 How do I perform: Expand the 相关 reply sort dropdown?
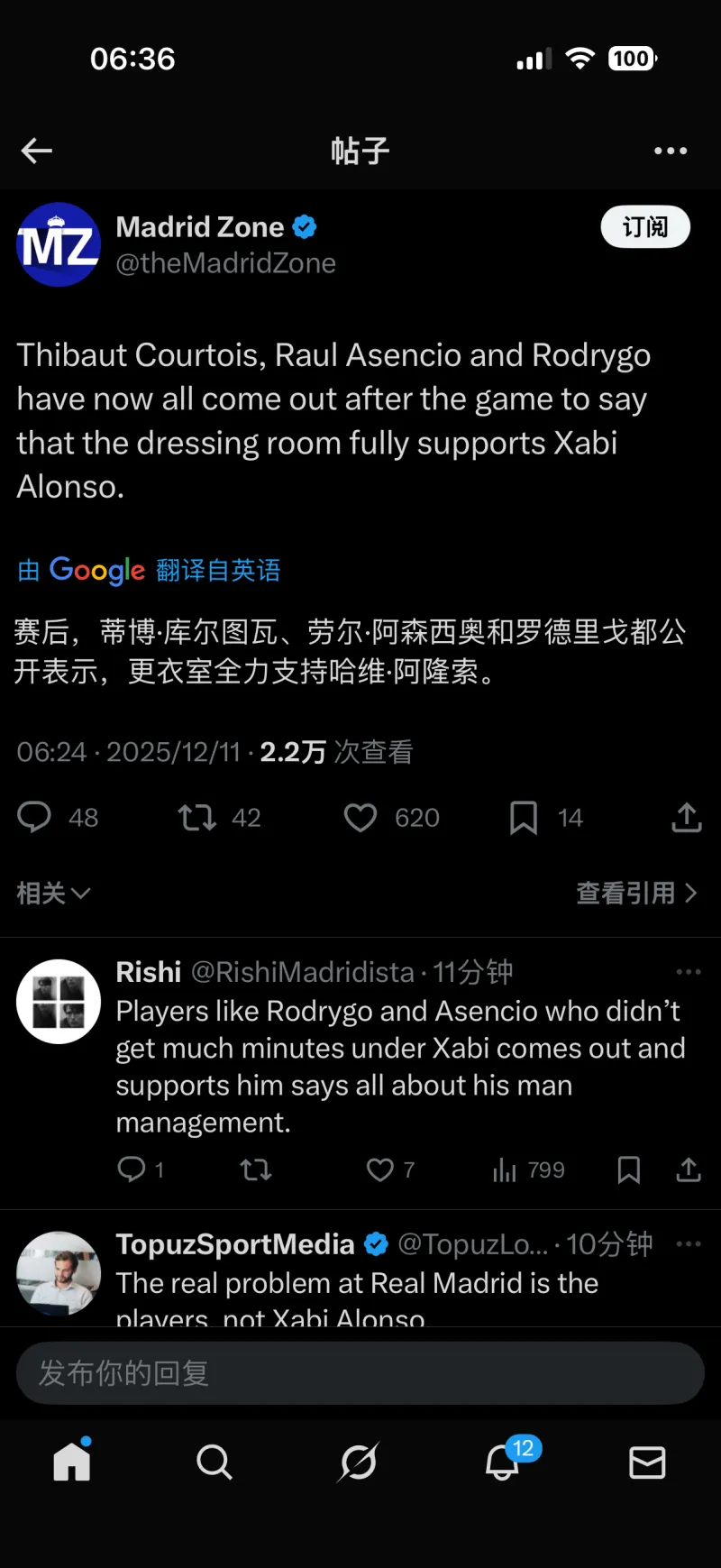click(54, 893)
